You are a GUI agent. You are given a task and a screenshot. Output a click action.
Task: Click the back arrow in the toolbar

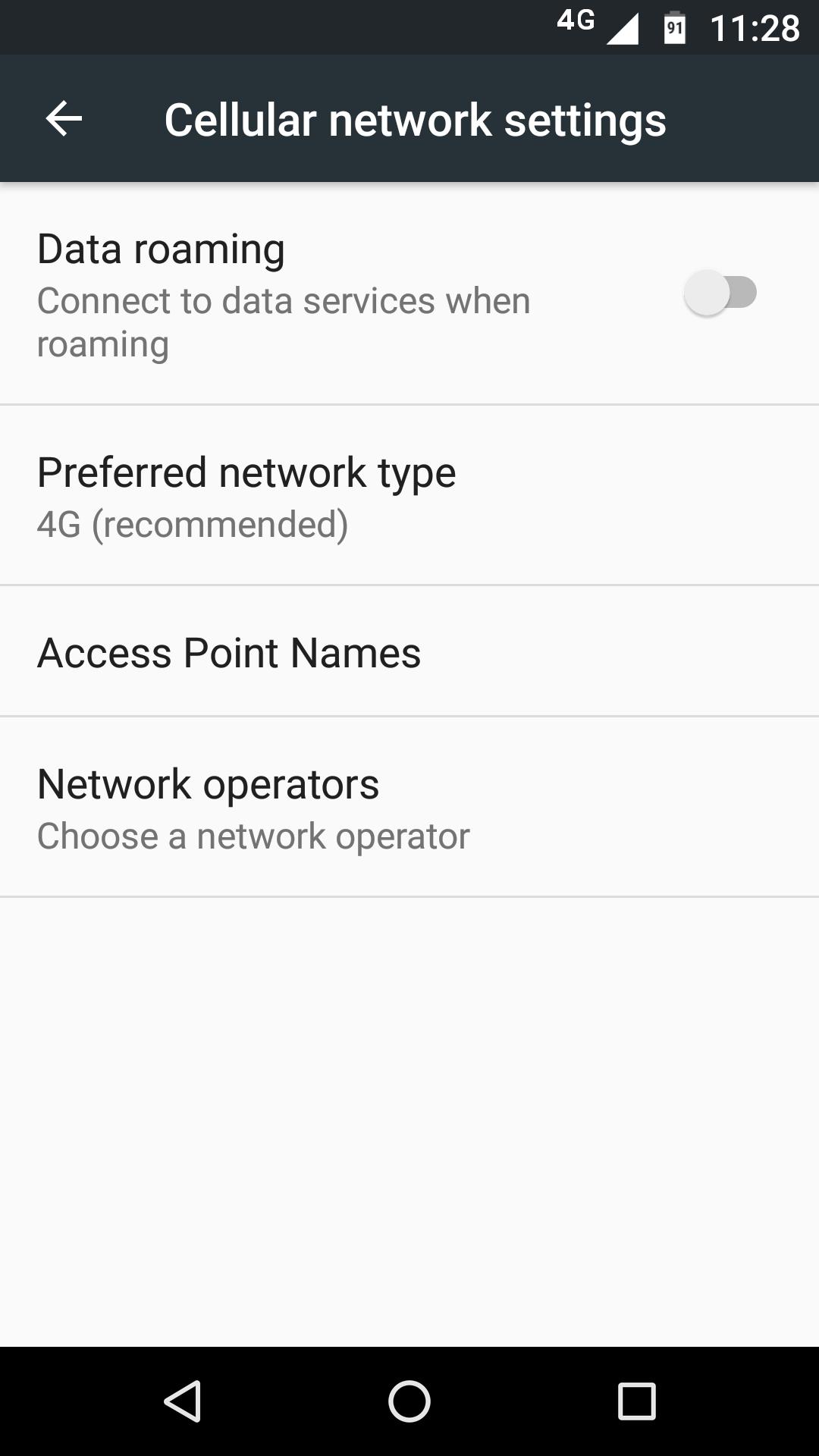[x=64, y=118]
